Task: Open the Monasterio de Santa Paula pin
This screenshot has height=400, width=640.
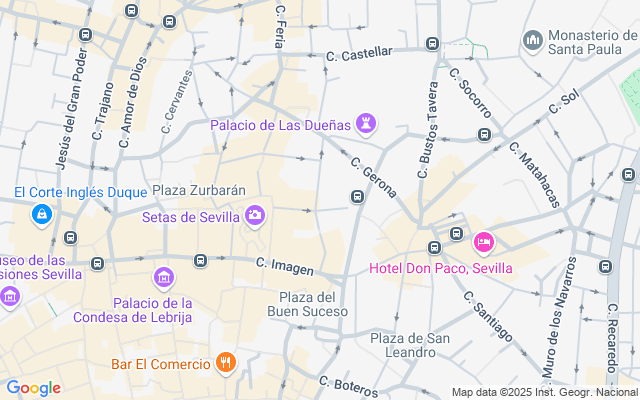Action: point(533,41)
